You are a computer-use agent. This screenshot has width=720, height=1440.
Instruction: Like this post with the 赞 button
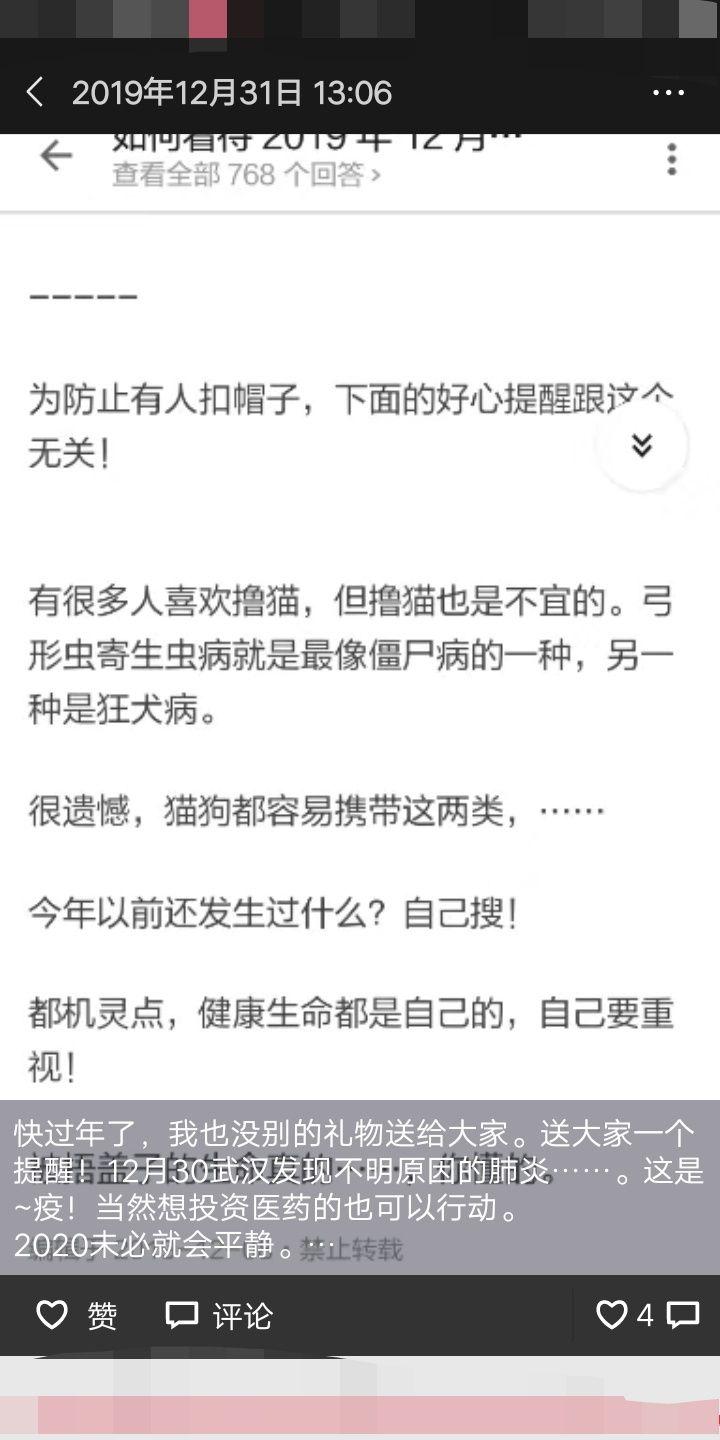coord(77,1315)
